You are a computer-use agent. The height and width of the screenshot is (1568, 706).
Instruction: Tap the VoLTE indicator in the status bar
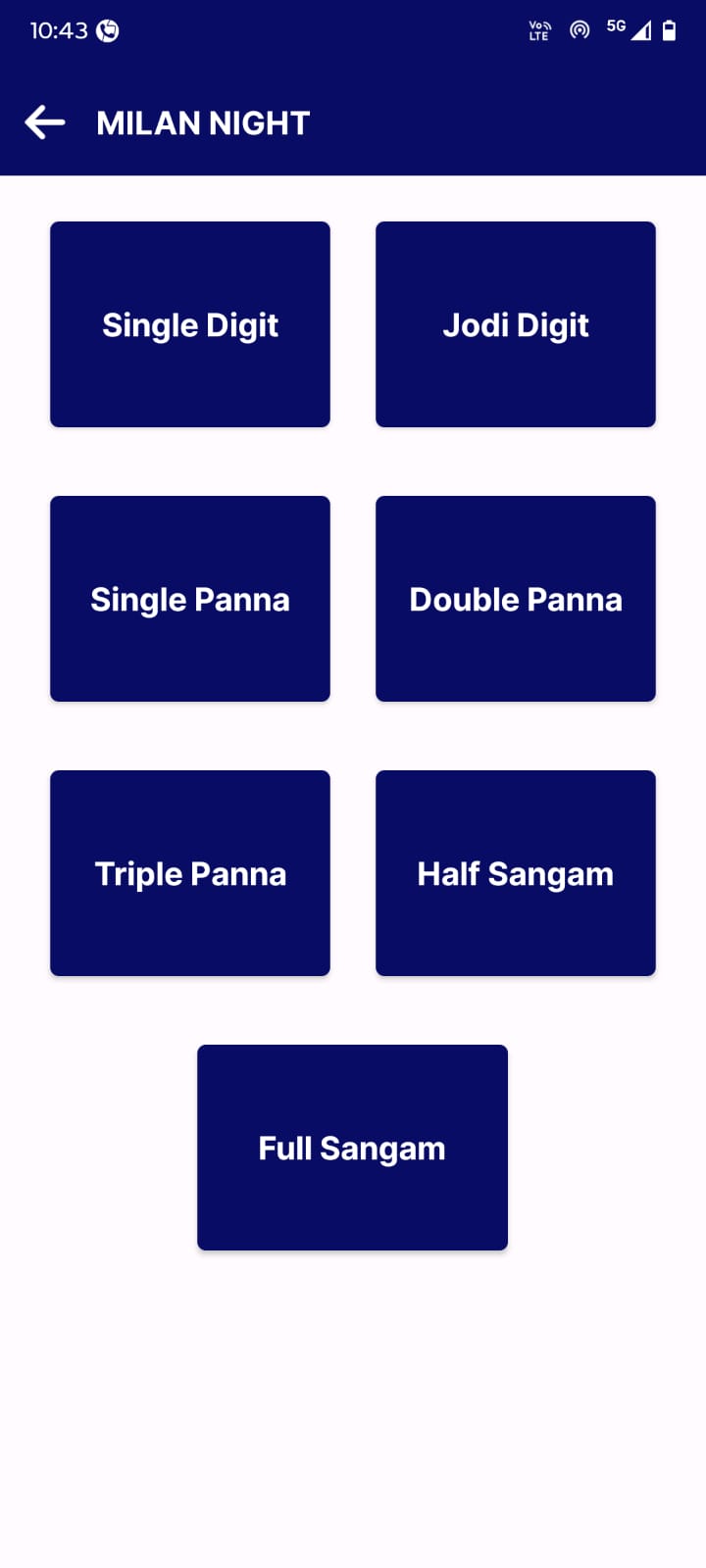(x=538, y=30)
